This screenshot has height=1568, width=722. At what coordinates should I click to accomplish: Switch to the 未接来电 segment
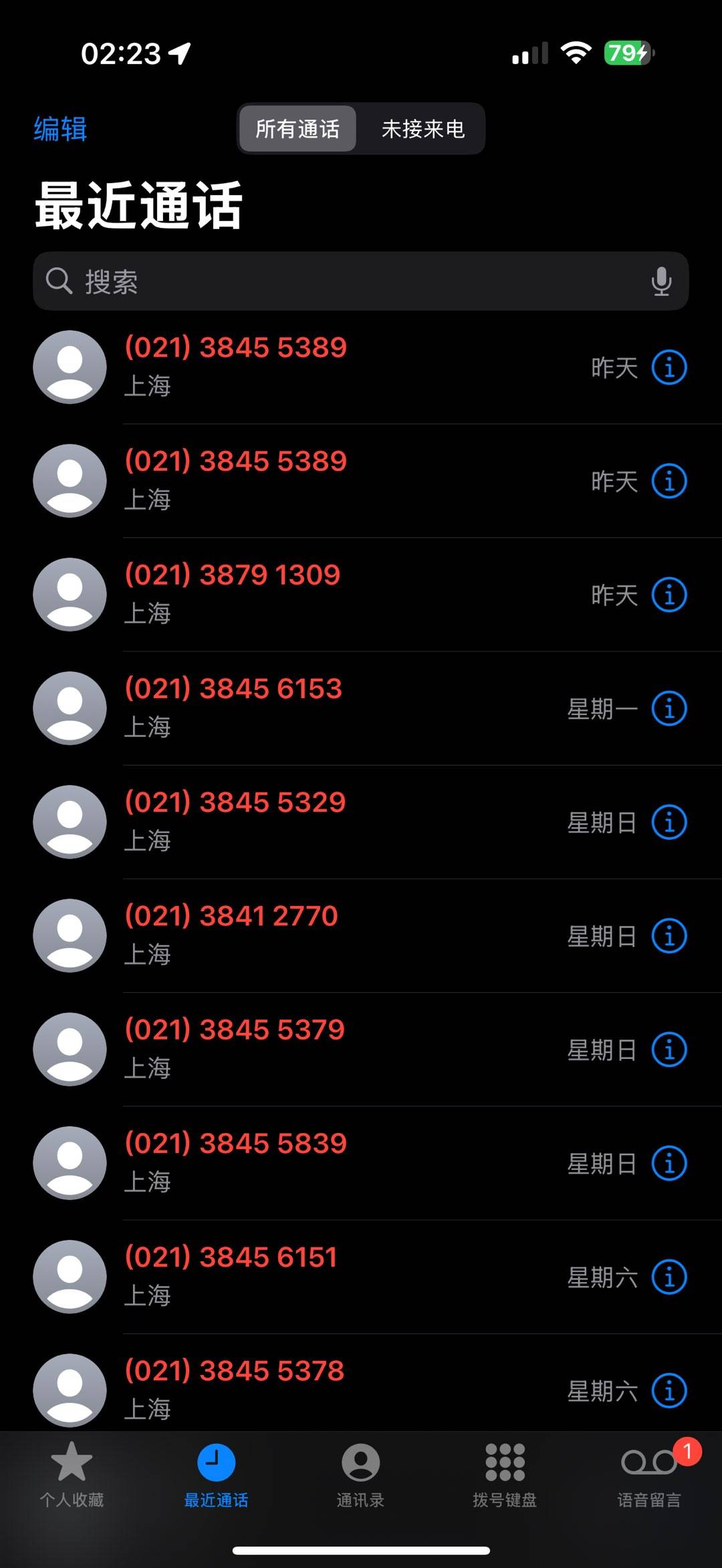[423, 129]
